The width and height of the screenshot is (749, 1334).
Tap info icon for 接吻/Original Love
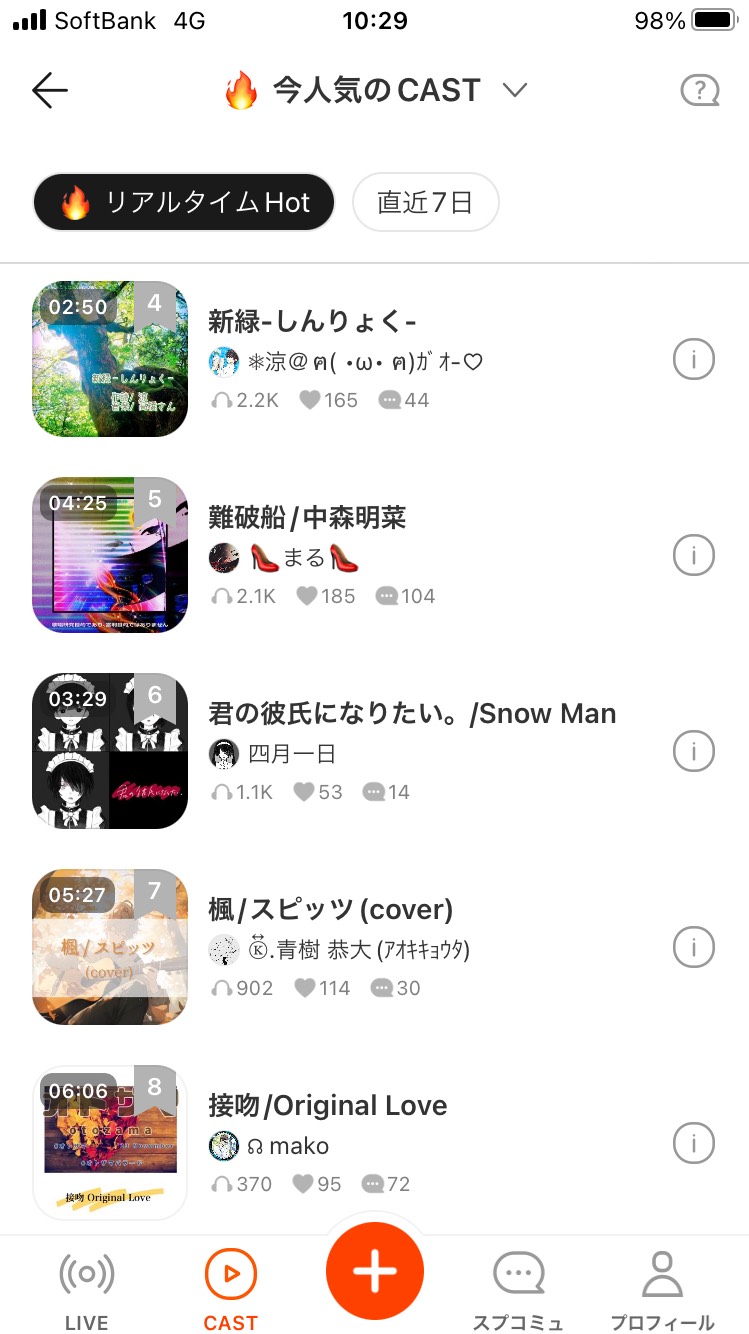coord(693,1142)
